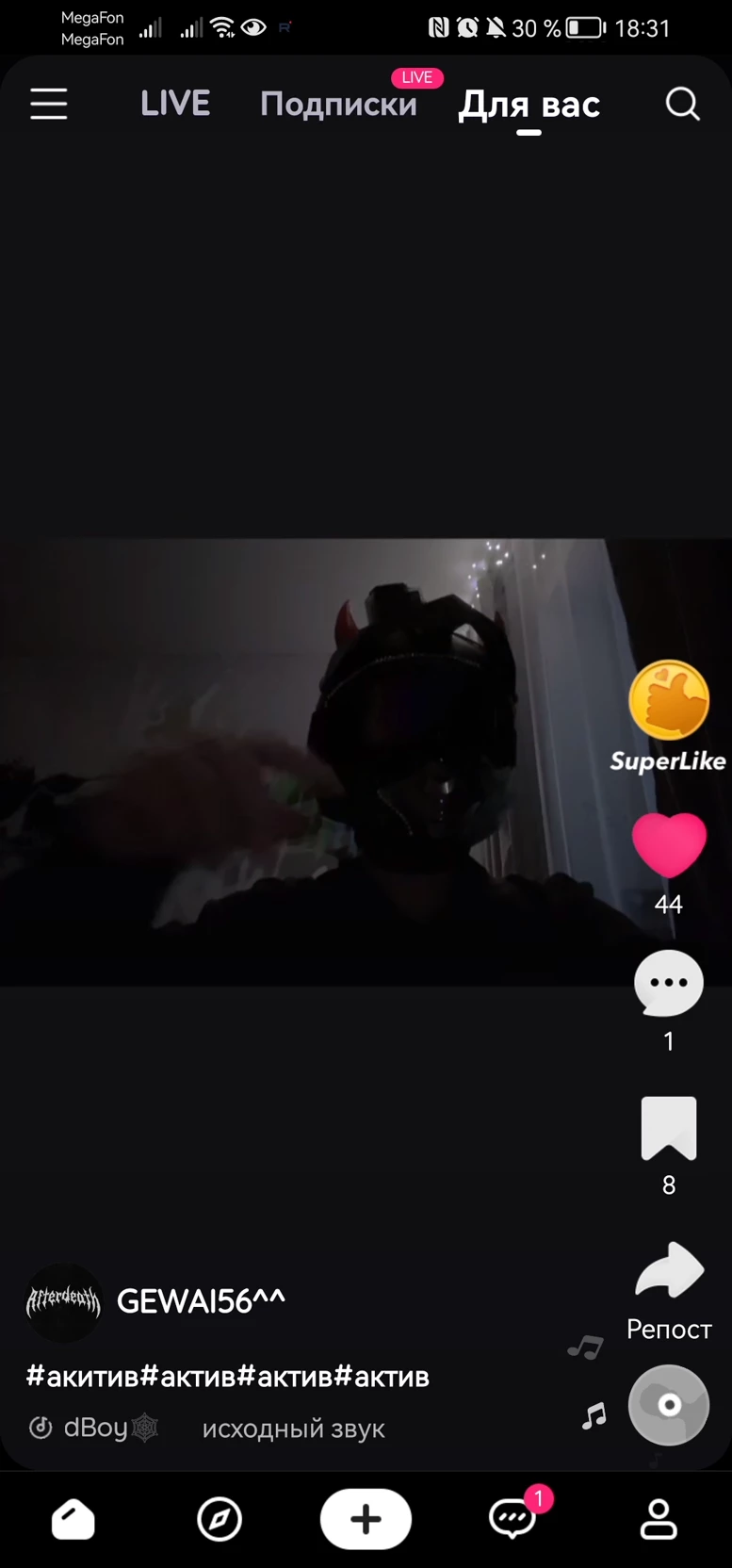Switch to the LIVE tab
Viewport: 732px width, 1568px height.
175,104
